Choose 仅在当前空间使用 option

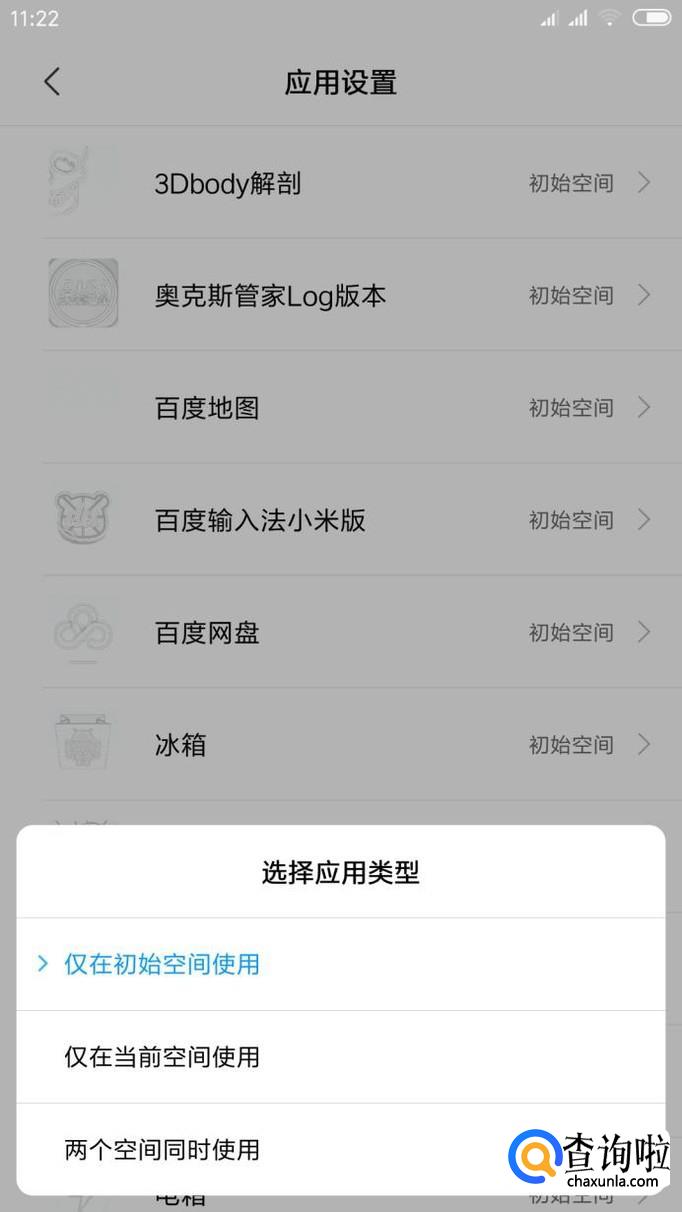click(x=162, y=1057)
